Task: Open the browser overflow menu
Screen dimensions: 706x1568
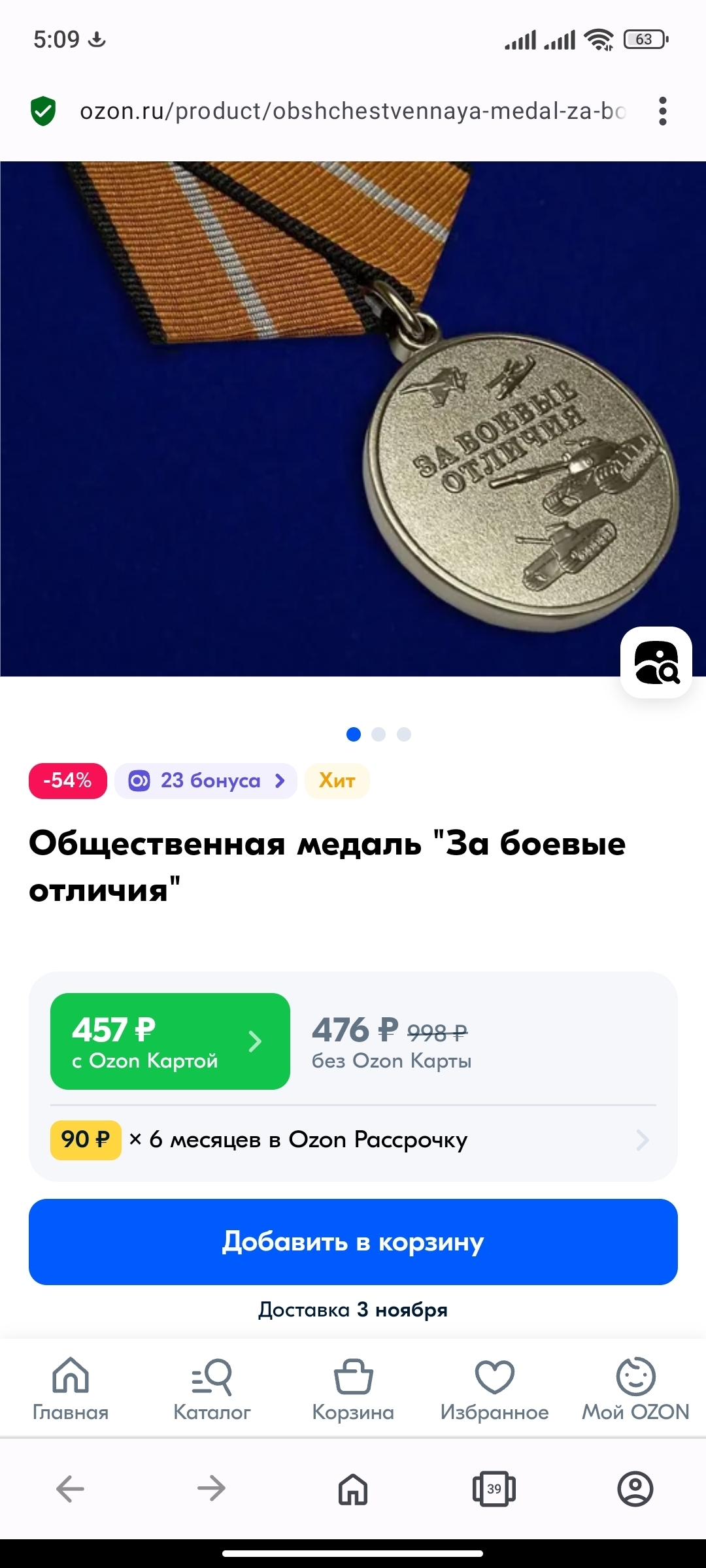Action: [662, 111]
